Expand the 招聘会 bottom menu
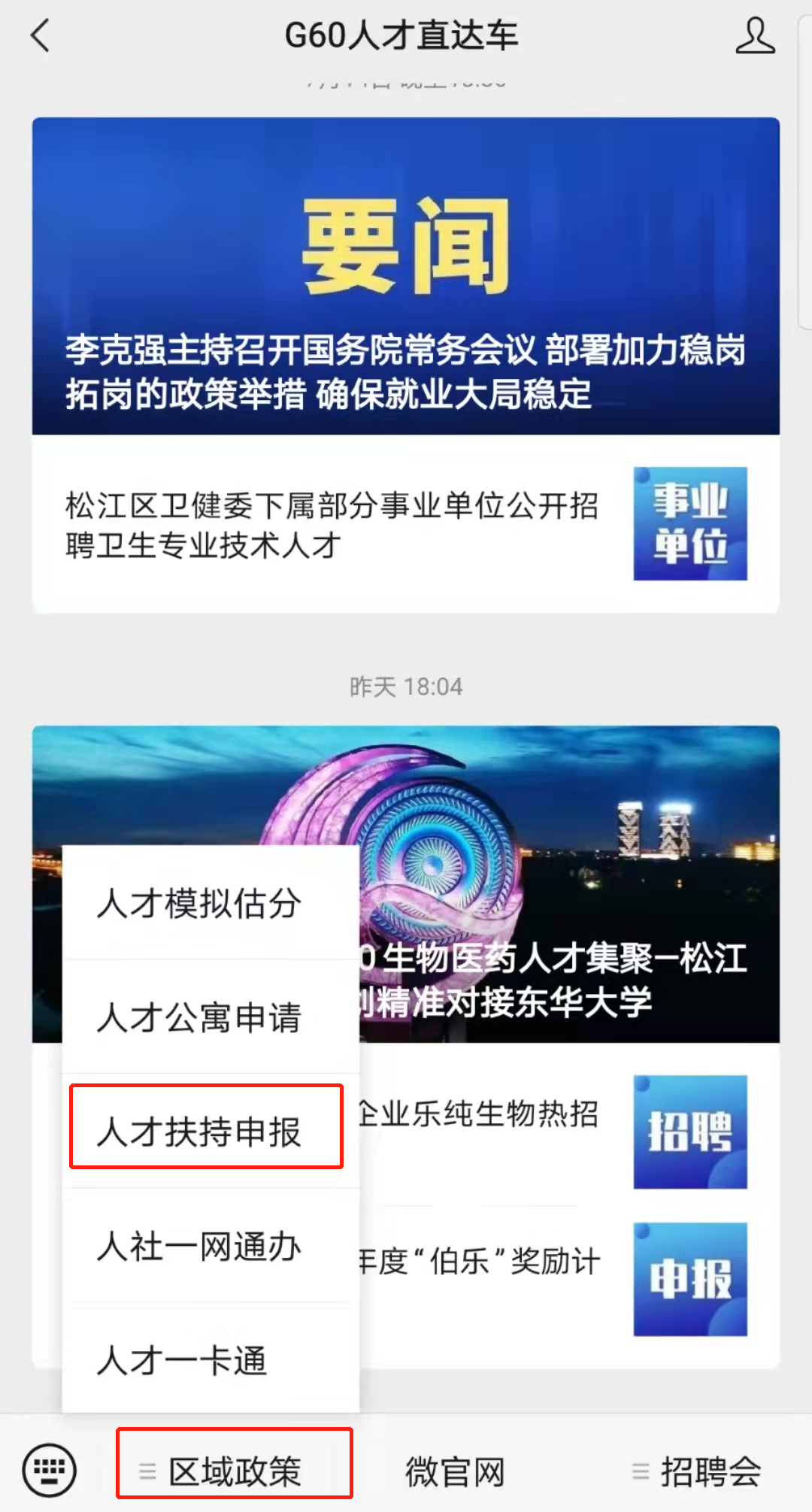 click(x=696, y=1471)
